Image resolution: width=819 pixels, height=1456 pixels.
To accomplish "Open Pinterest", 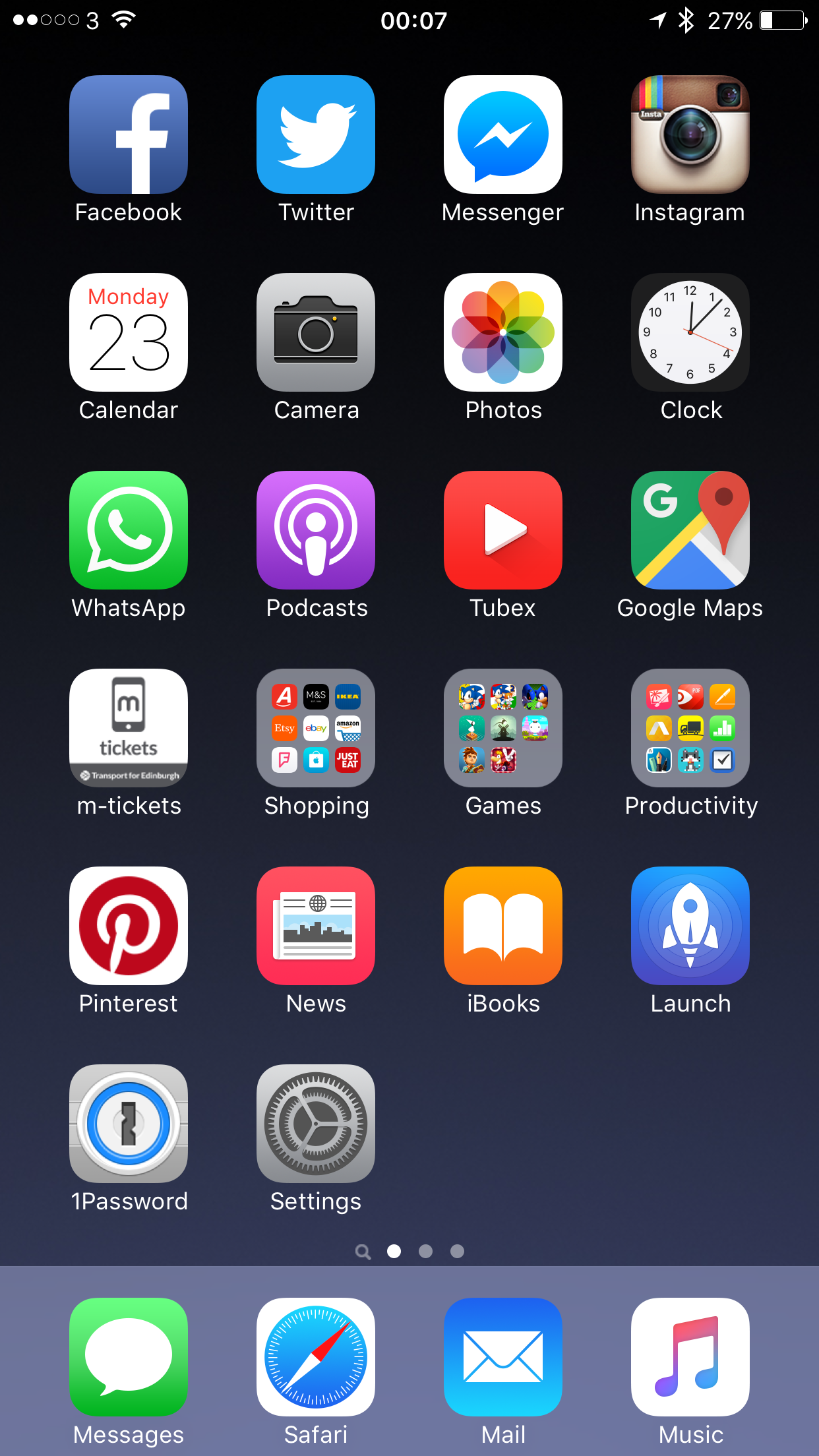I will click(x=129, y=926).
